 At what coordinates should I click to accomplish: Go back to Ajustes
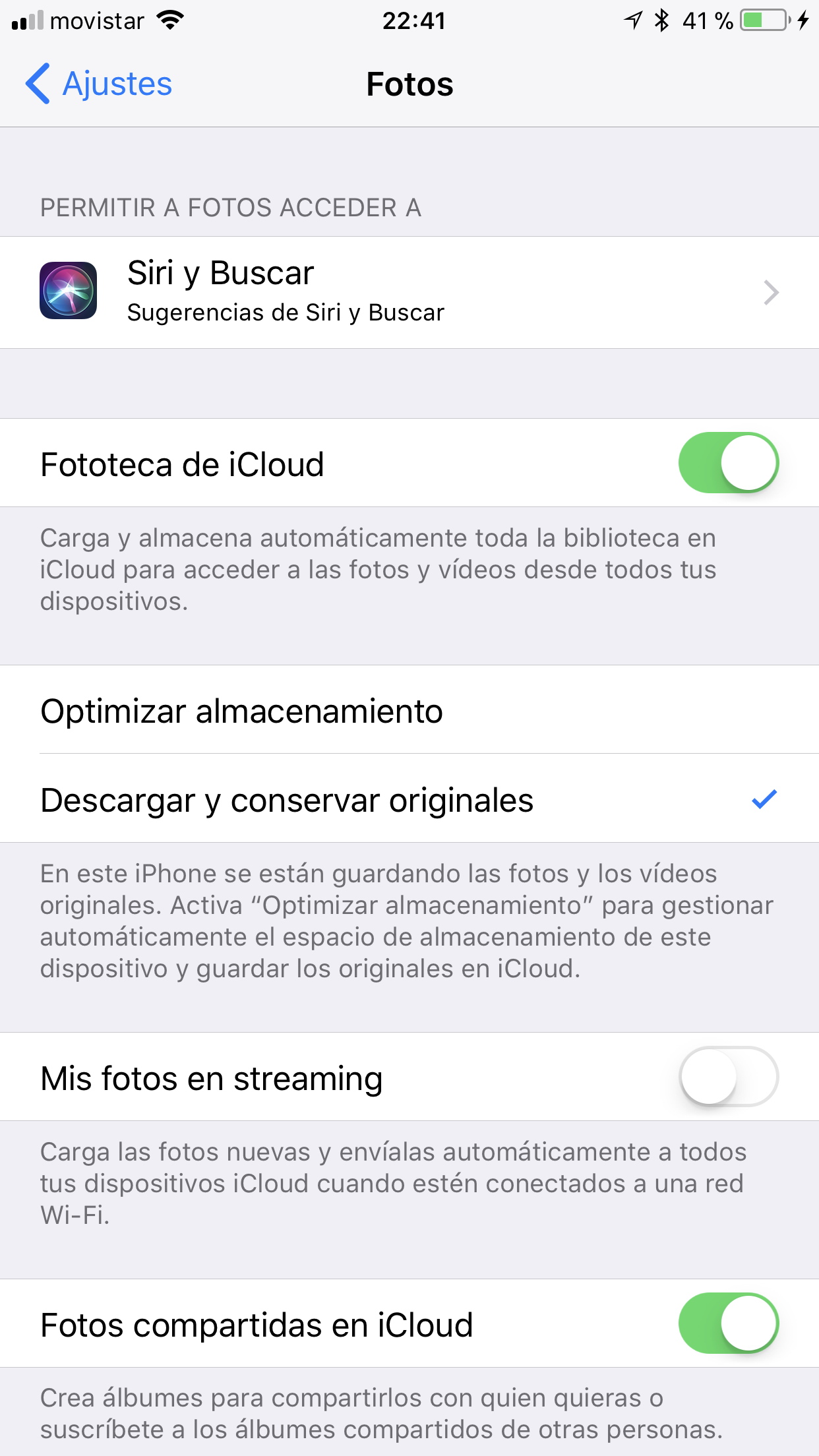click(x=98, y=84)
